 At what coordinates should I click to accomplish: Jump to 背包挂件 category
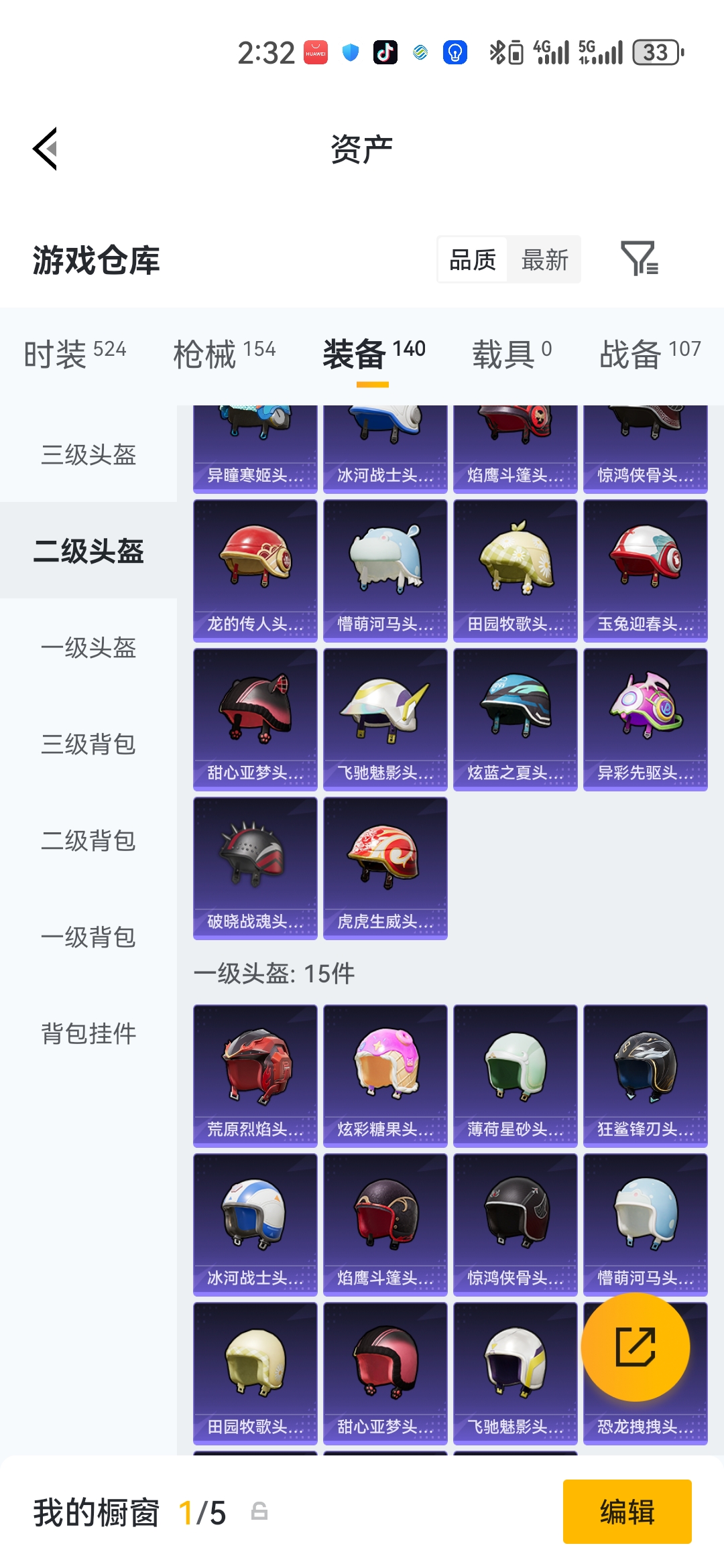click(x=88, y=1034)
